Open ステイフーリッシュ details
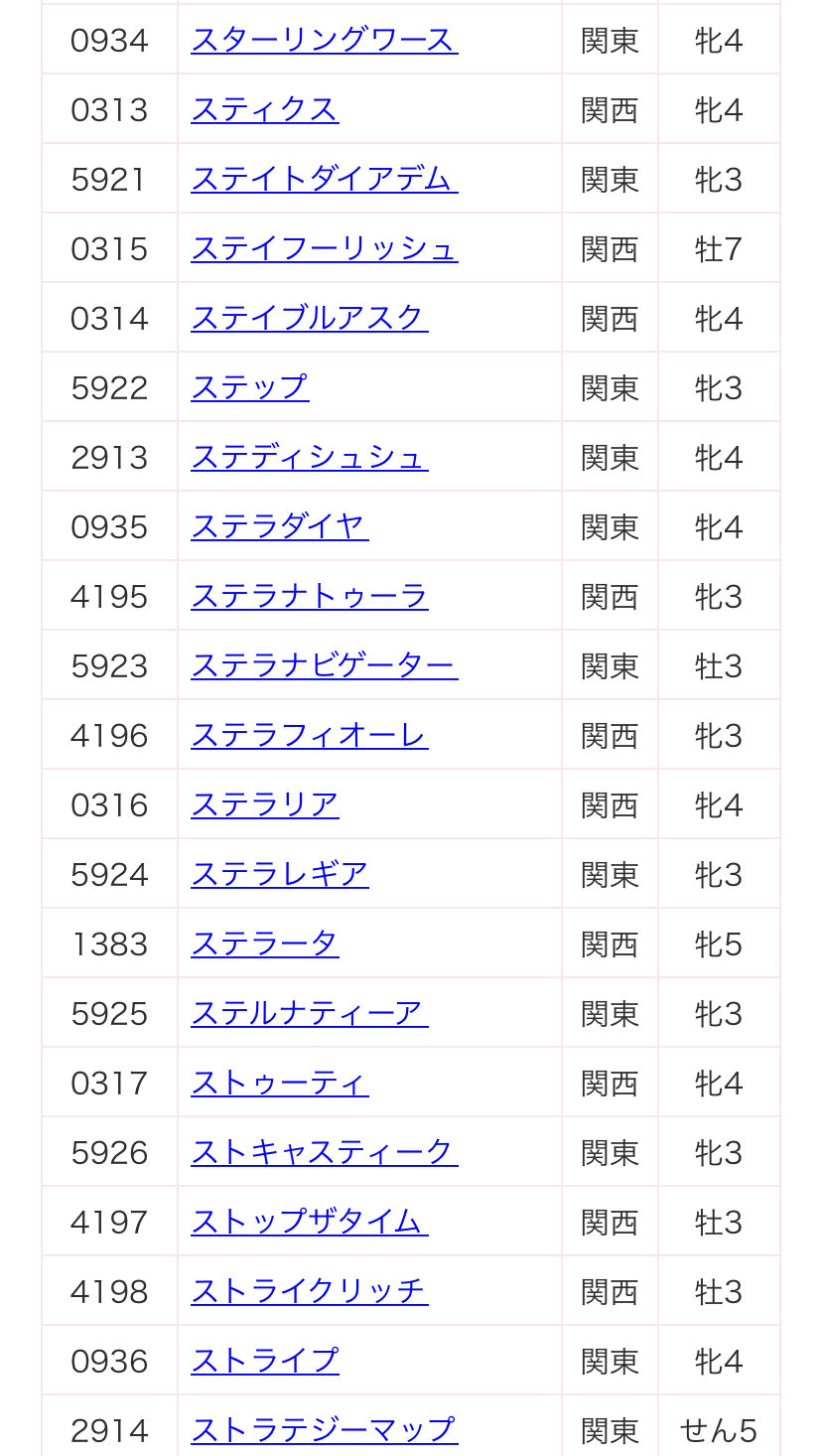The height and width of the screenshot is (1456, 822). 324,248
